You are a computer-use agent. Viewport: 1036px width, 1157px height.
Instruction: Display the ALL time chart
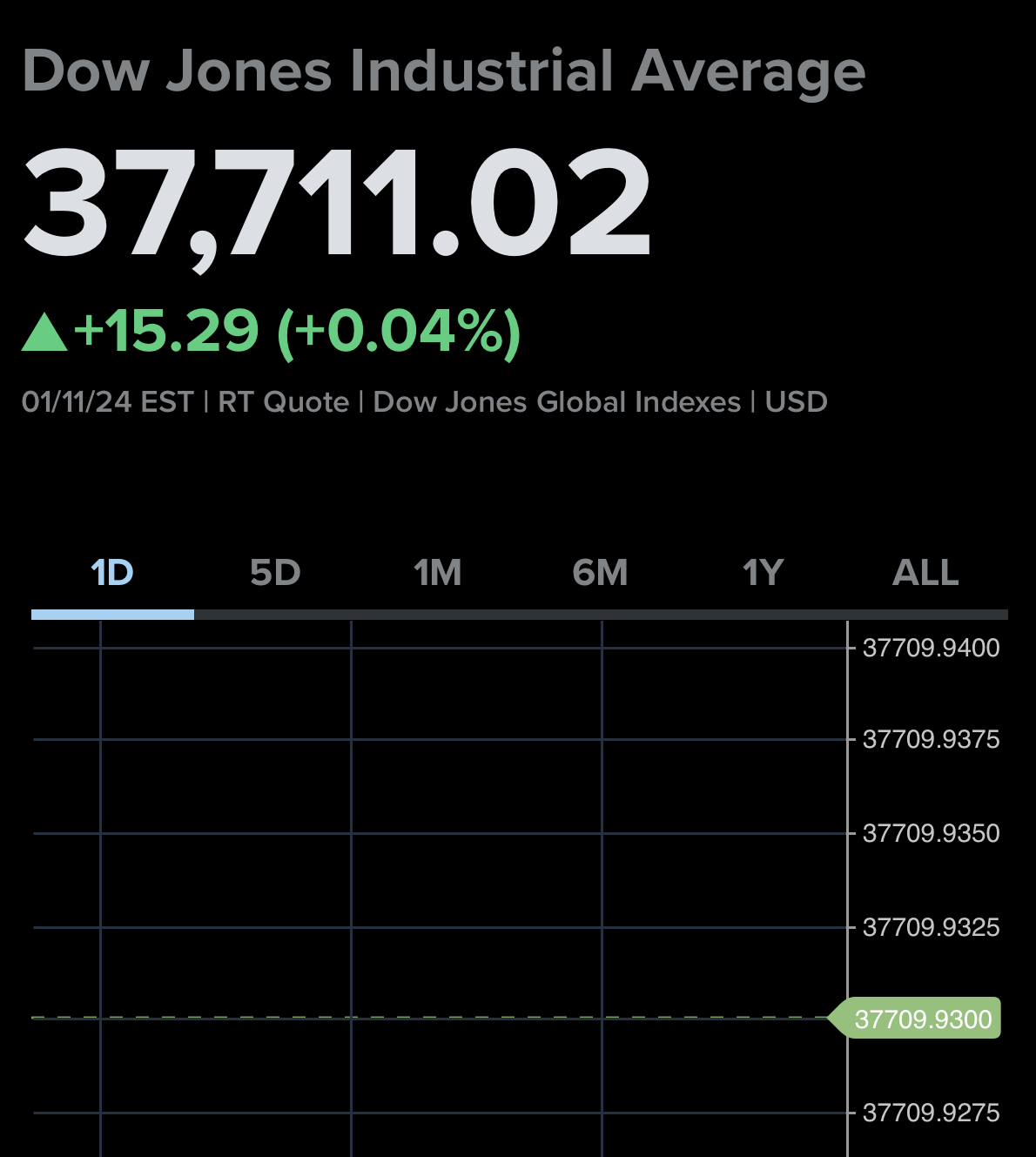pos(925,574)
